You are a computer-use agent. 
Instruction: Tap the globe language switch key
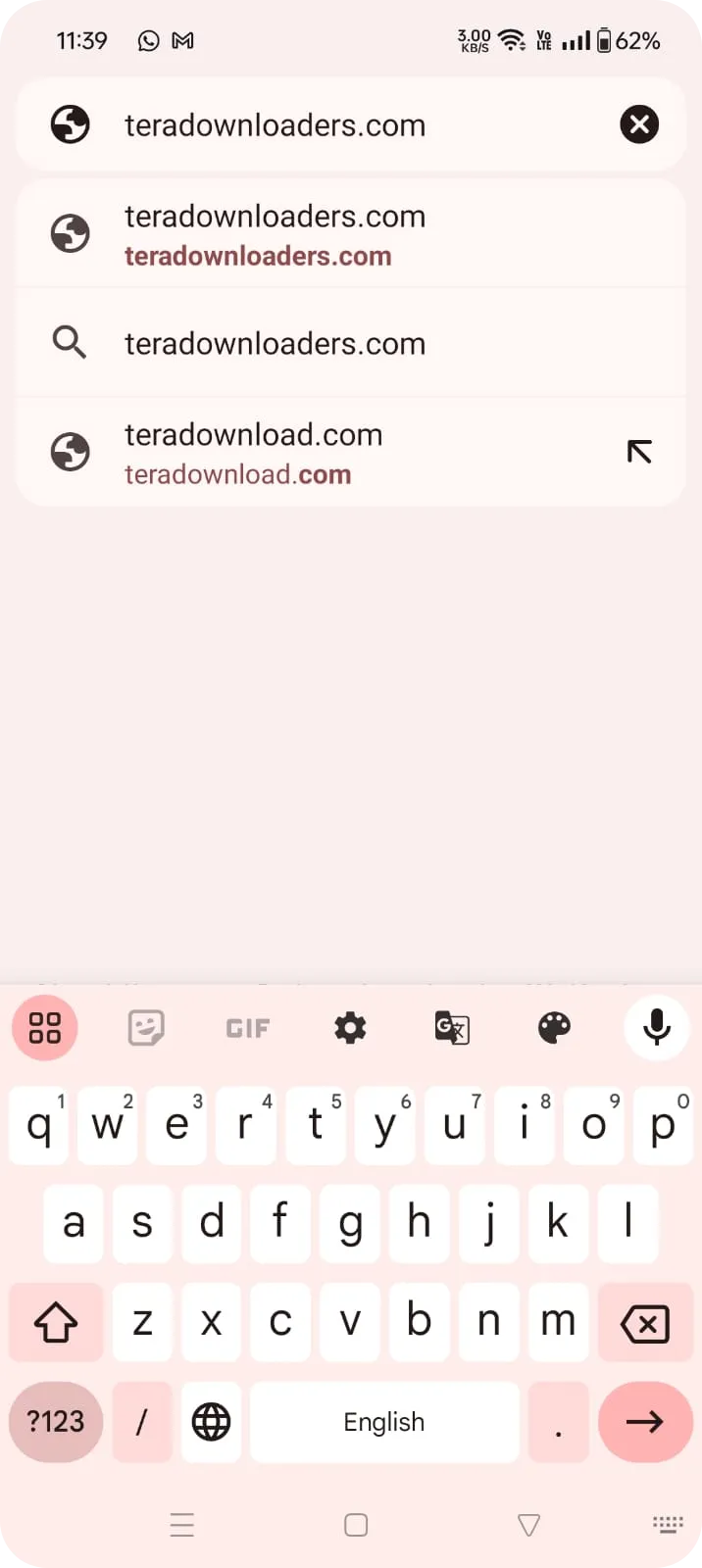[x=211, y=1422]
